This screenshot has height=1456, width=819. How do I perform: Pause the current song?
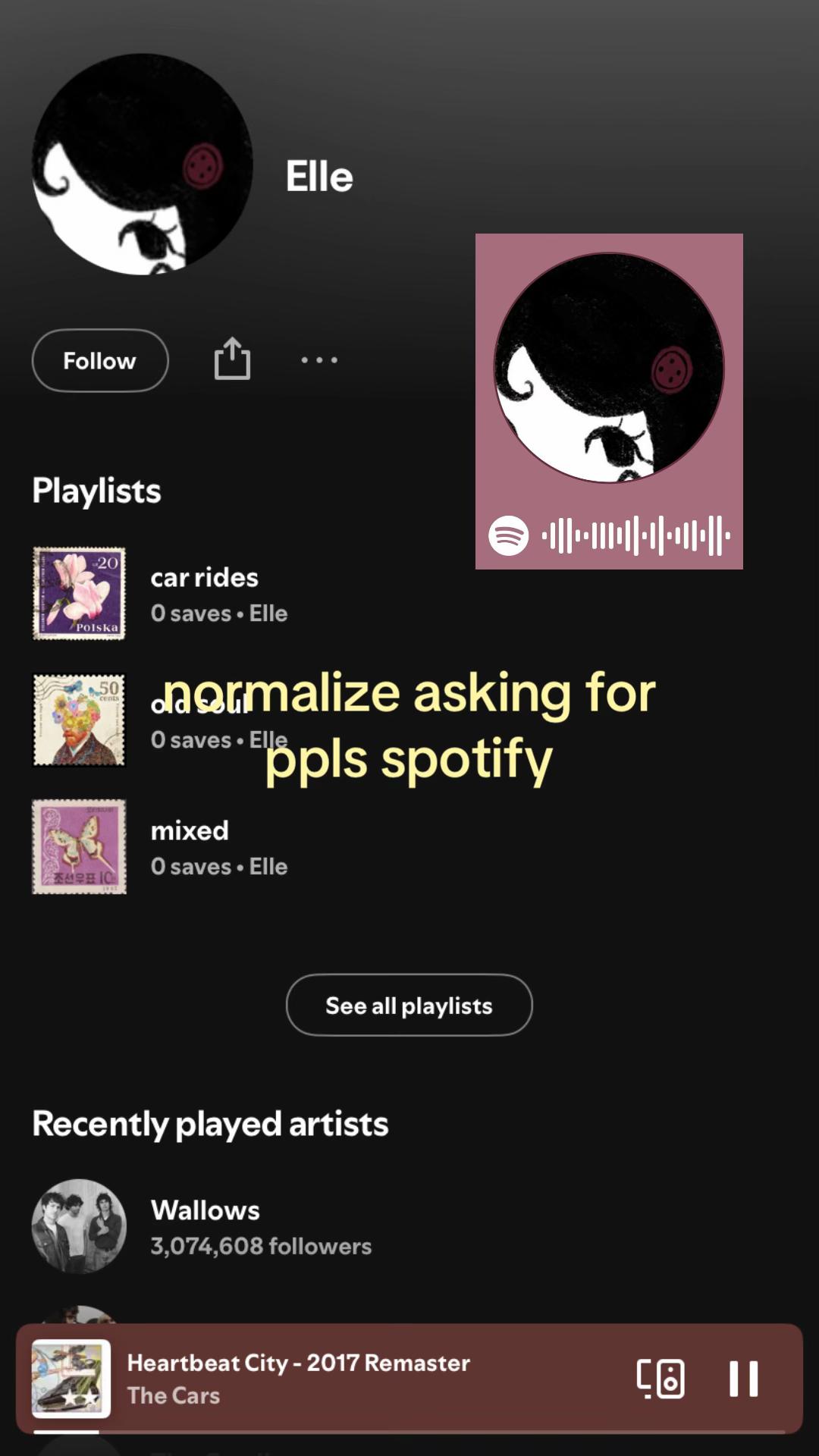click(743, 1379)
